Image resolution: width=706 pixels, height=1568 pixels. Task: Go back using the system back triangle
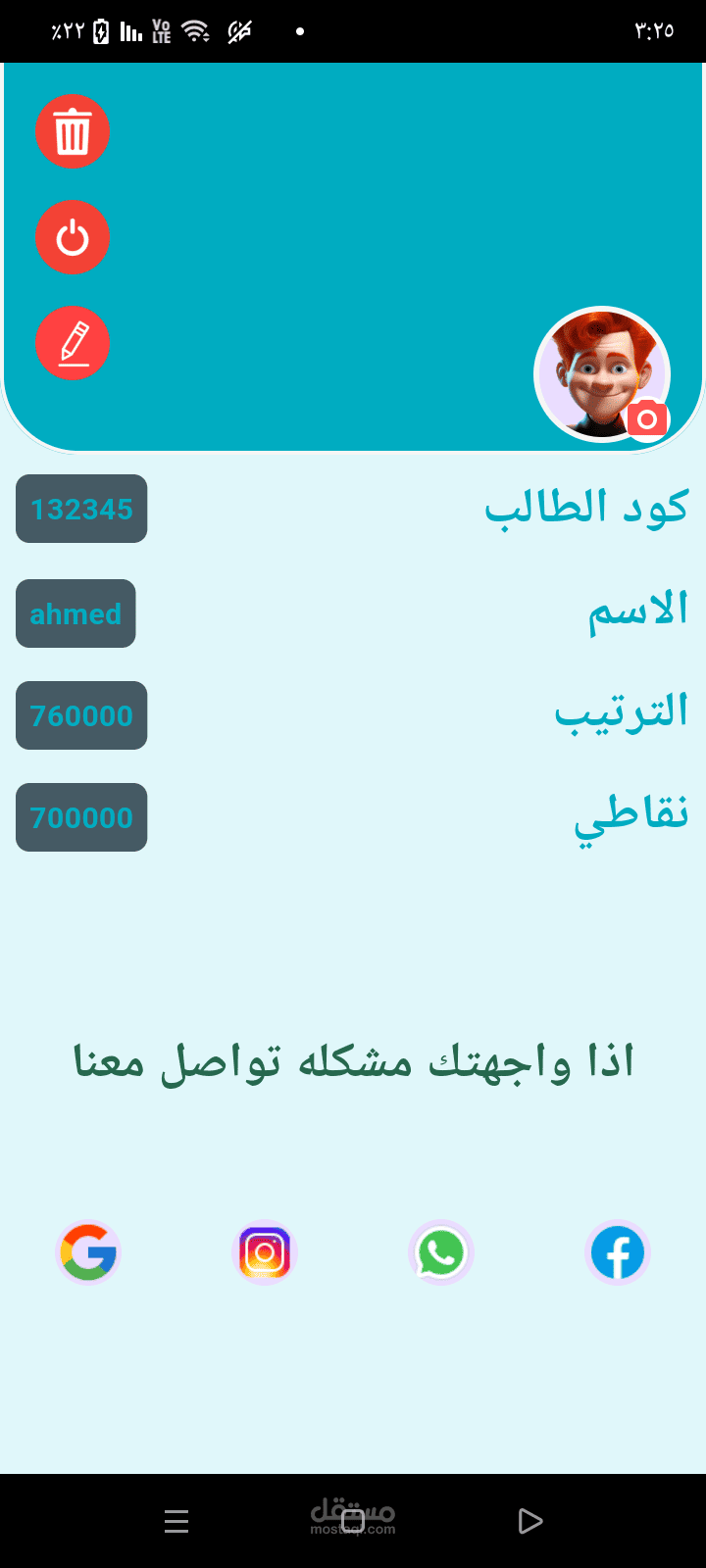(x=529, y=1521)
